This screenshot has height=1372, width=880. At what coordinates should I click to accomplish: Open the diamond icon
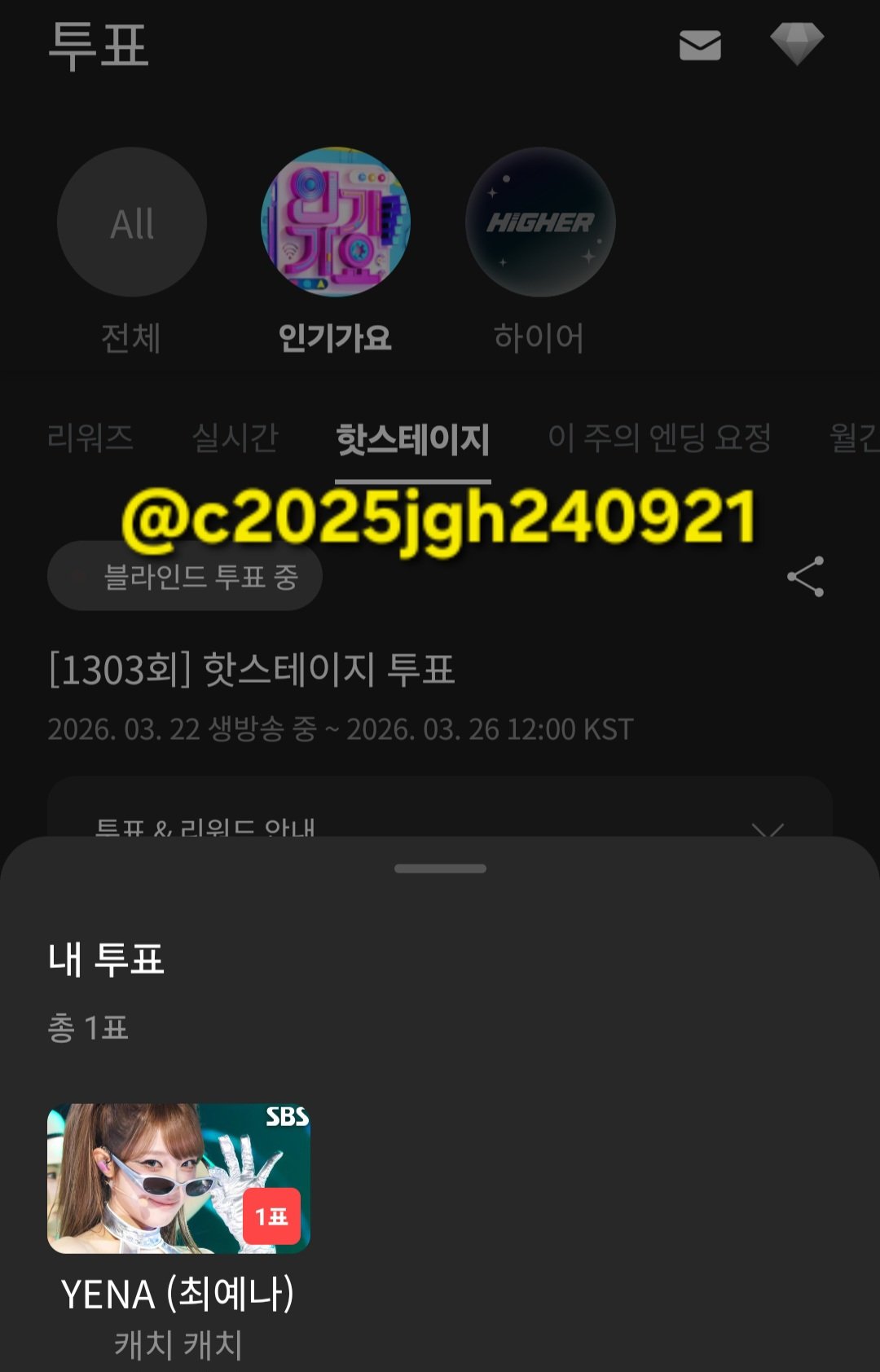[x=797, y=43]
